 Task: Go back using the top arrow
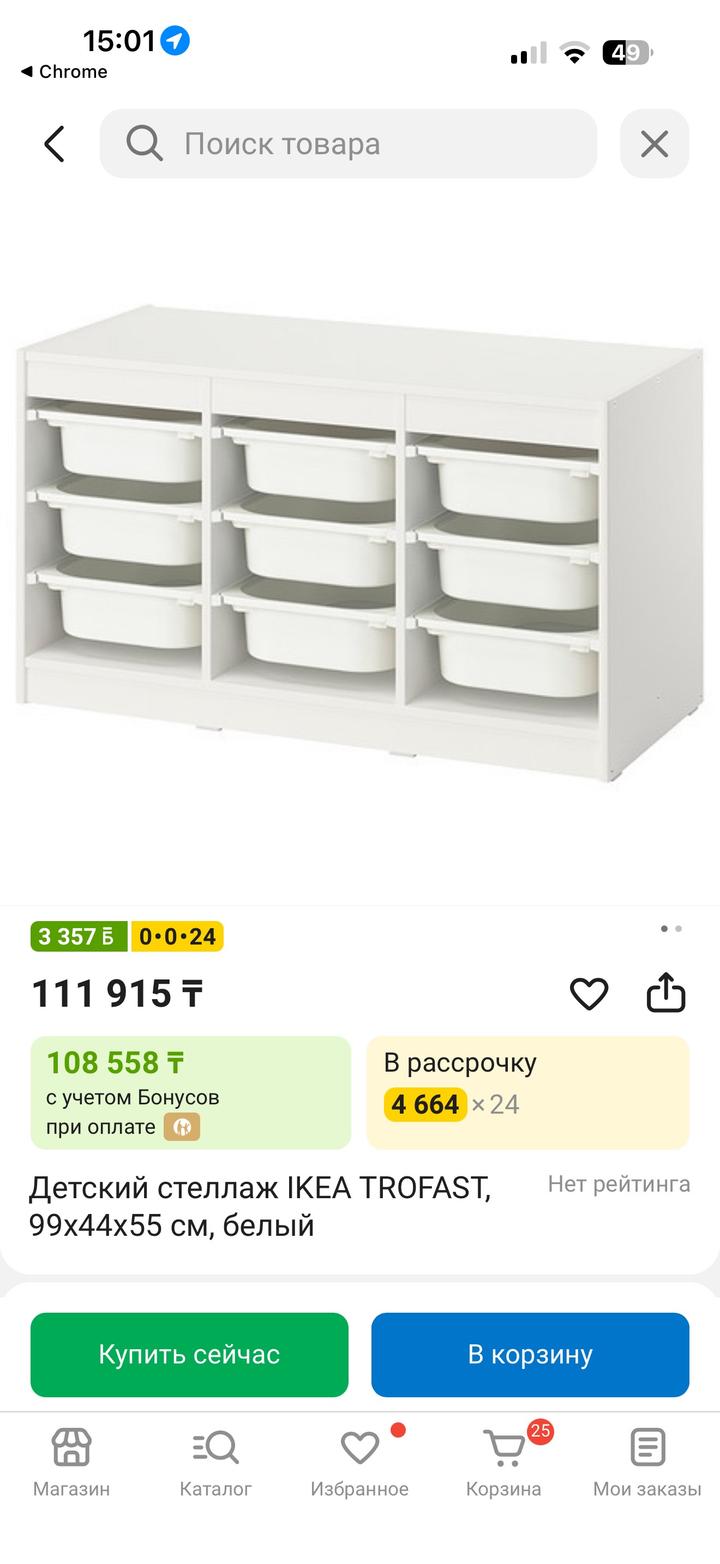54,144
